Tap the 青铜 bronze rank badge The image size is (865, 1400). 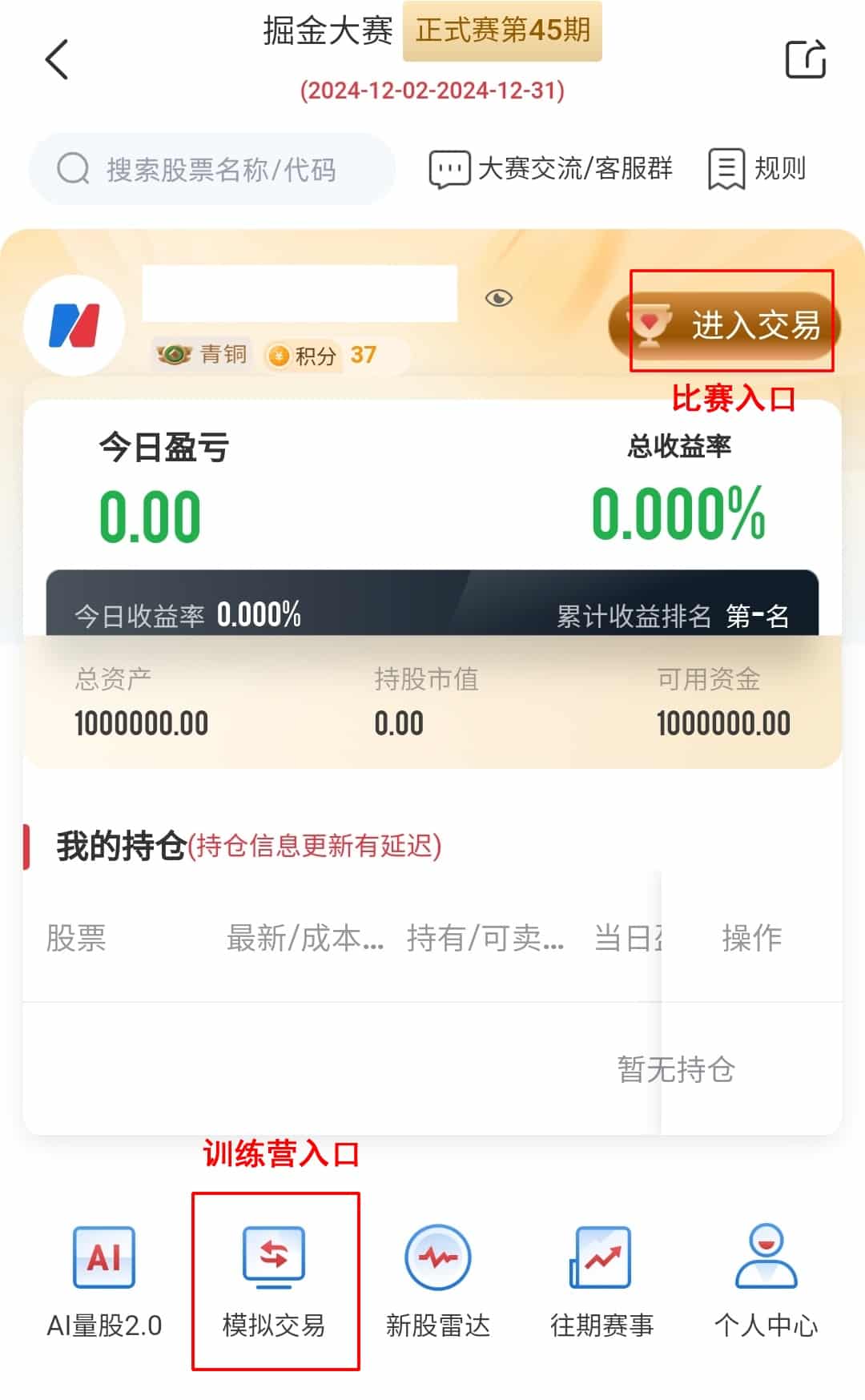point(201,355)
